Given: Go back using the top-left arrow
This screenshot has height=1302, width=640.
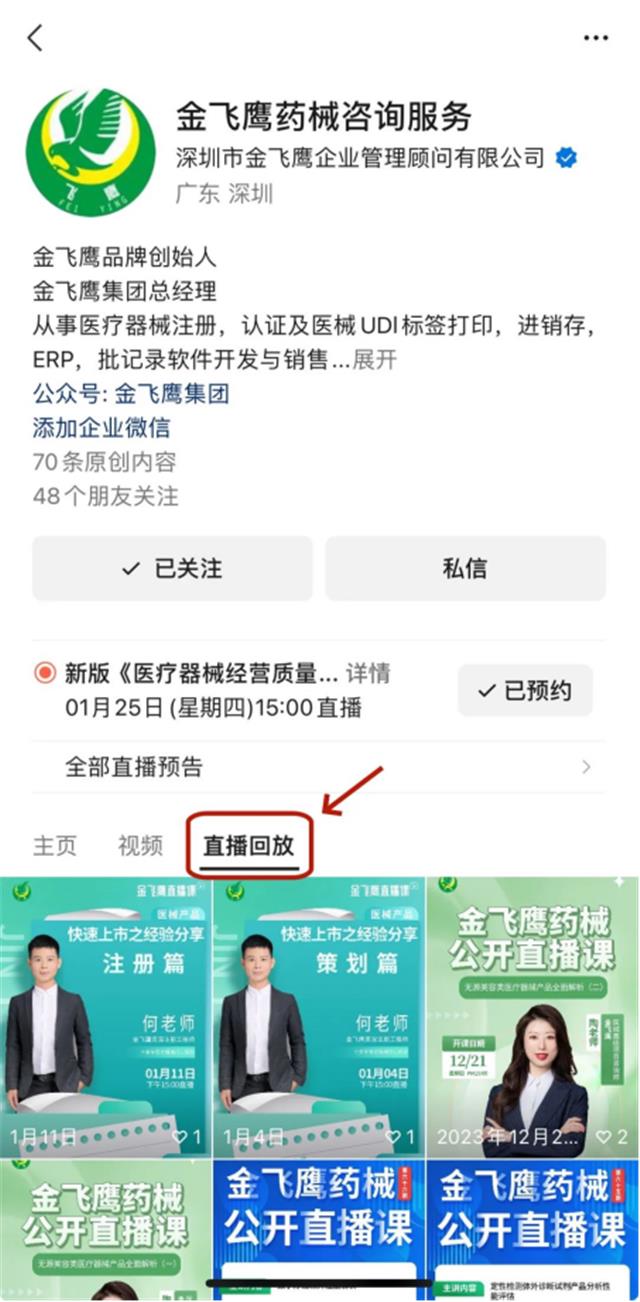Looking at the screenshot, I should 35,38.
